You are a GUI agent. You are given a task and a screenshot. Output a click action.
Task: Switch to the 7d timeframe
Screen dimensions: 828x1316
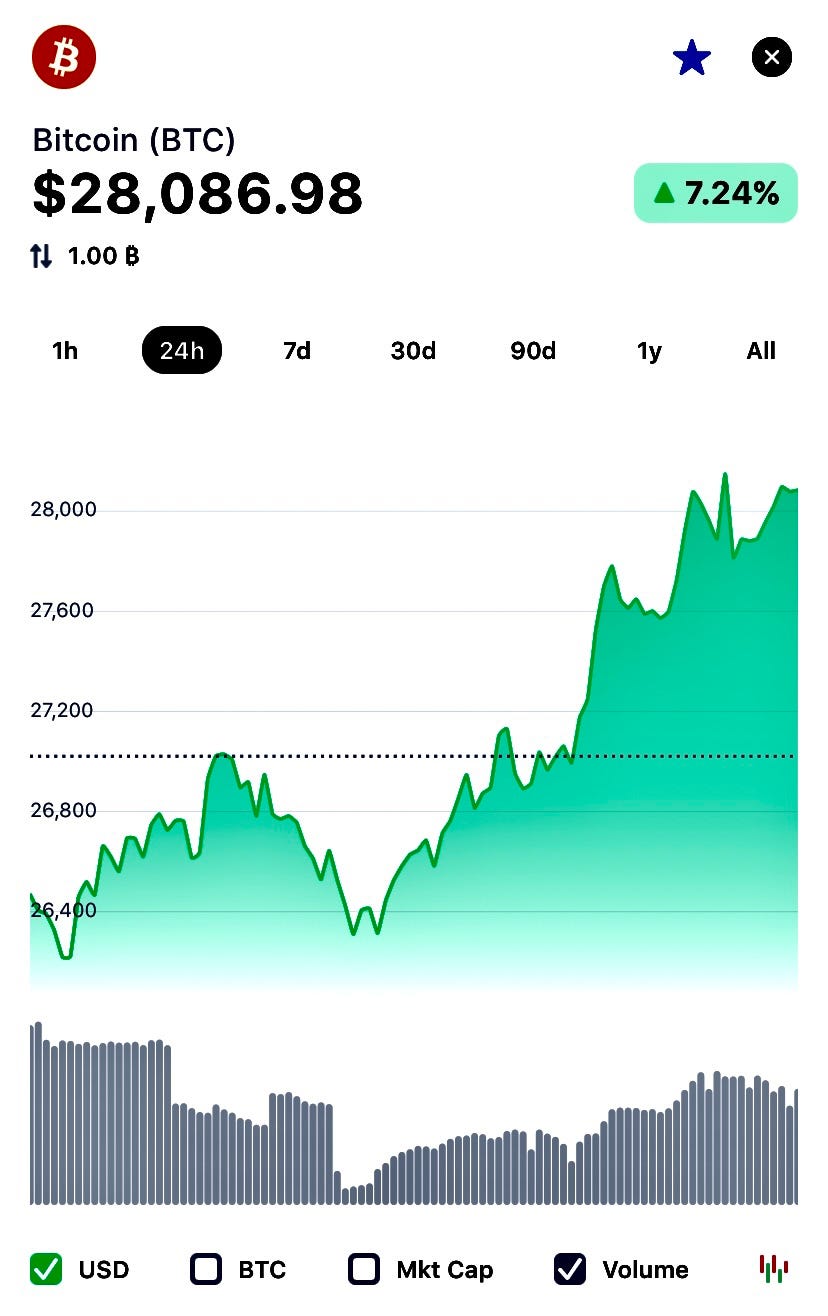[297, 350]
